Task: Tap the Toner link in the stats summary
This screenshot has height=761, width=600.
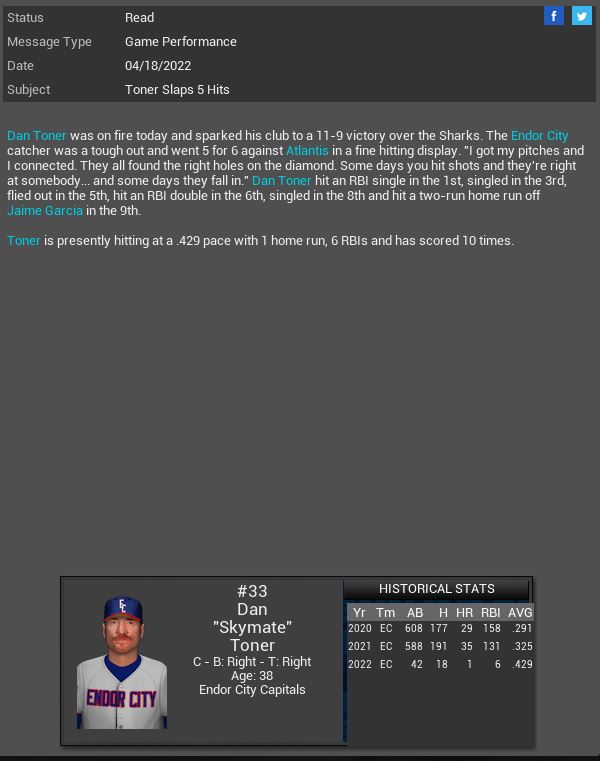Action: pos(24,240)
